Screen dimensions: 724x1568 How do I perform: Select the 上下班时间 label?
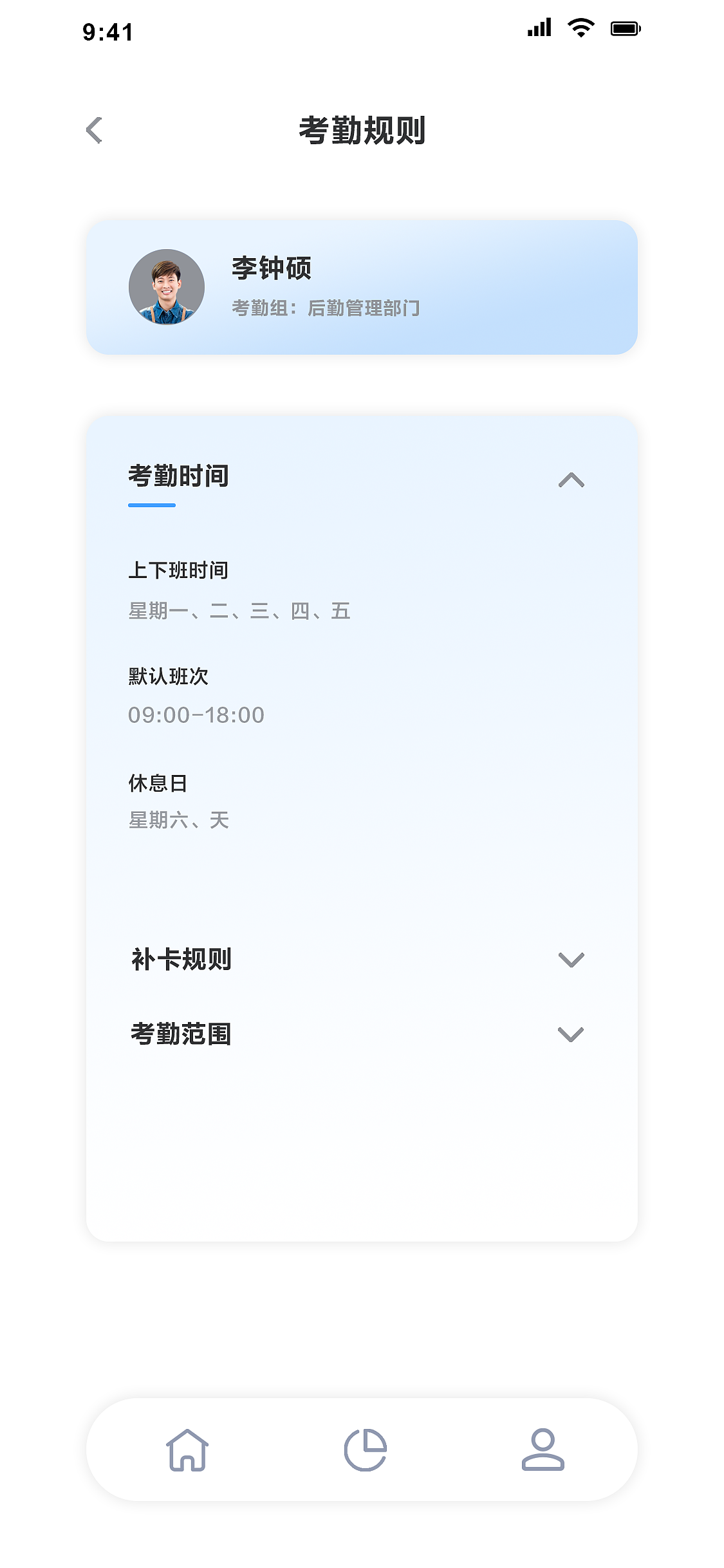point(180,569)
